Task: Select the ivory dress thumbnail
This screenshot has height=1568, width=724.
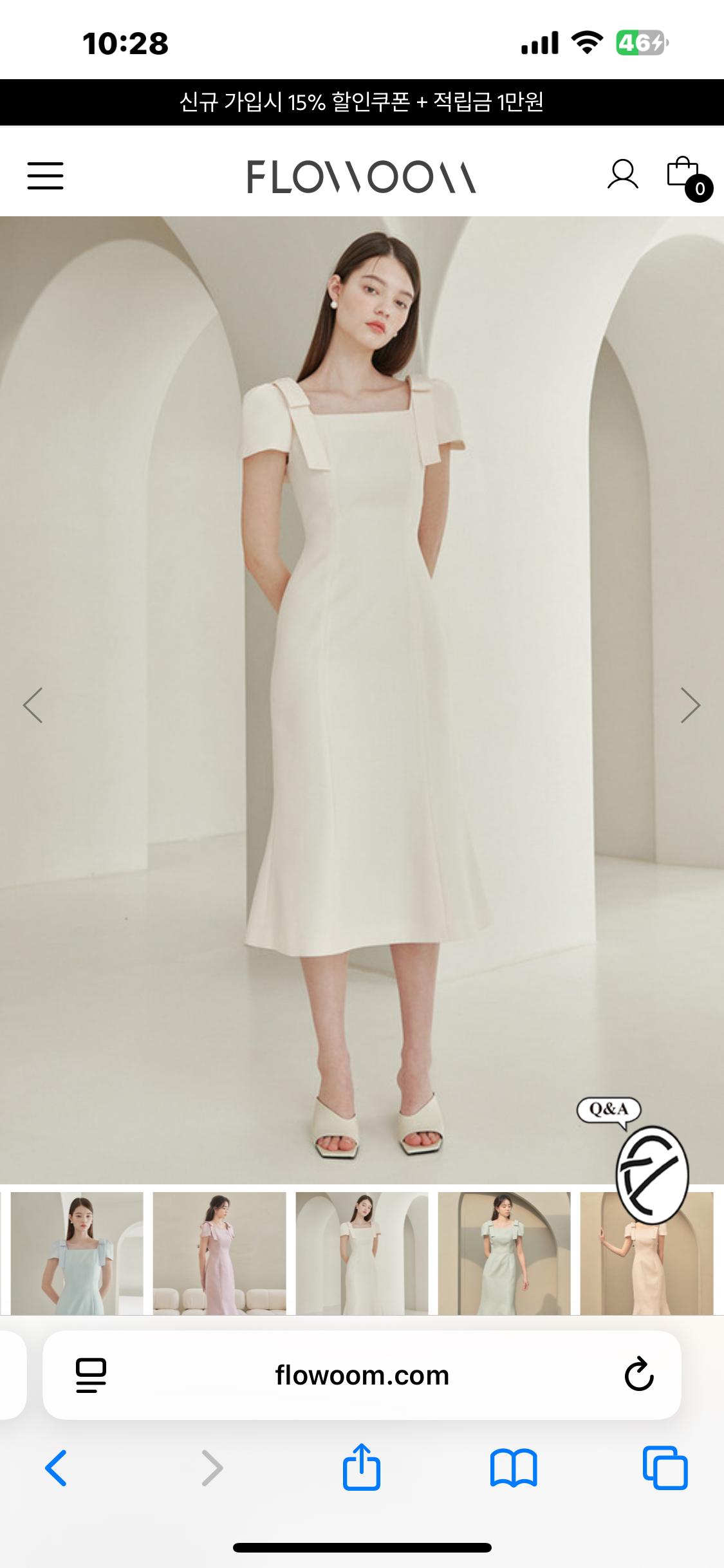Action: tap(362, 1253)
